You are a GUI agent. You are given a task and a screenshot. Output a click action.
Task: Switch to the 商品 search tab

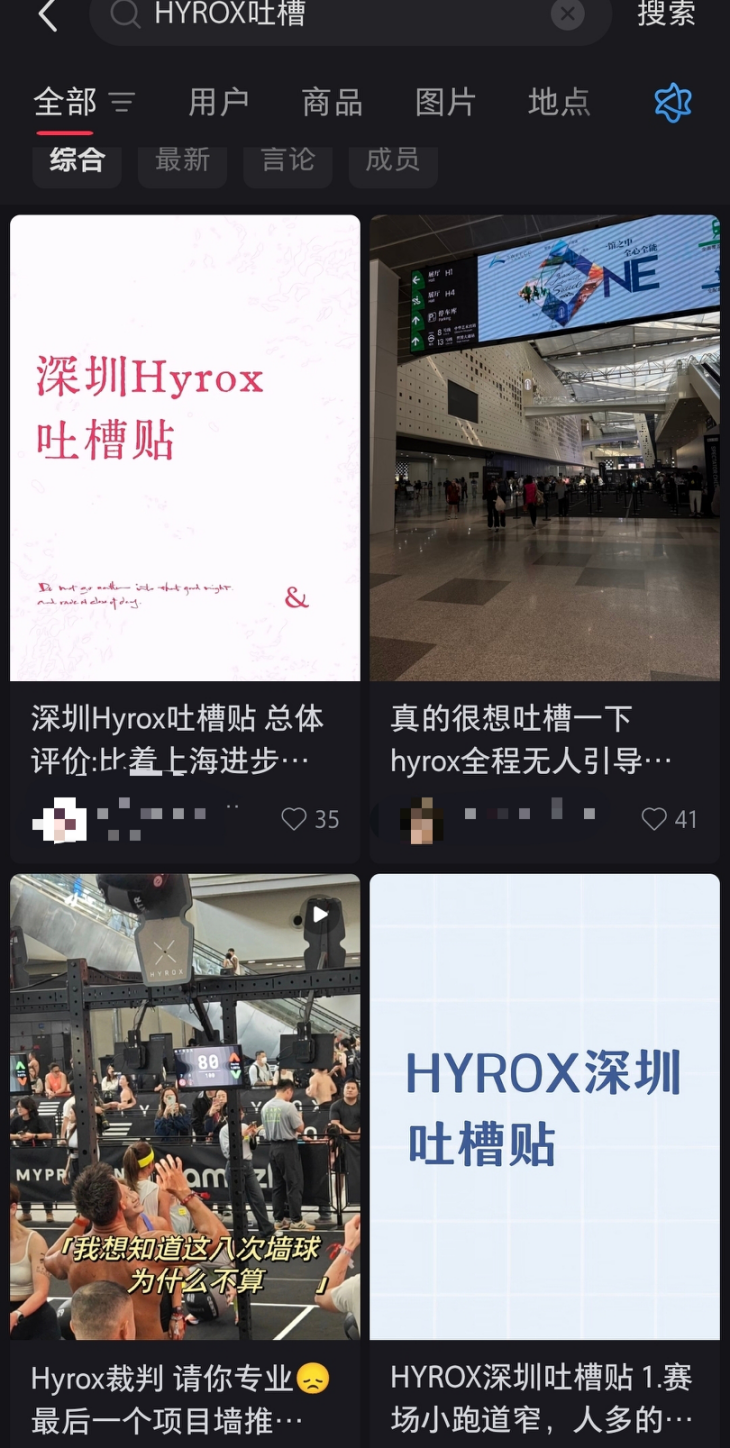332,102
